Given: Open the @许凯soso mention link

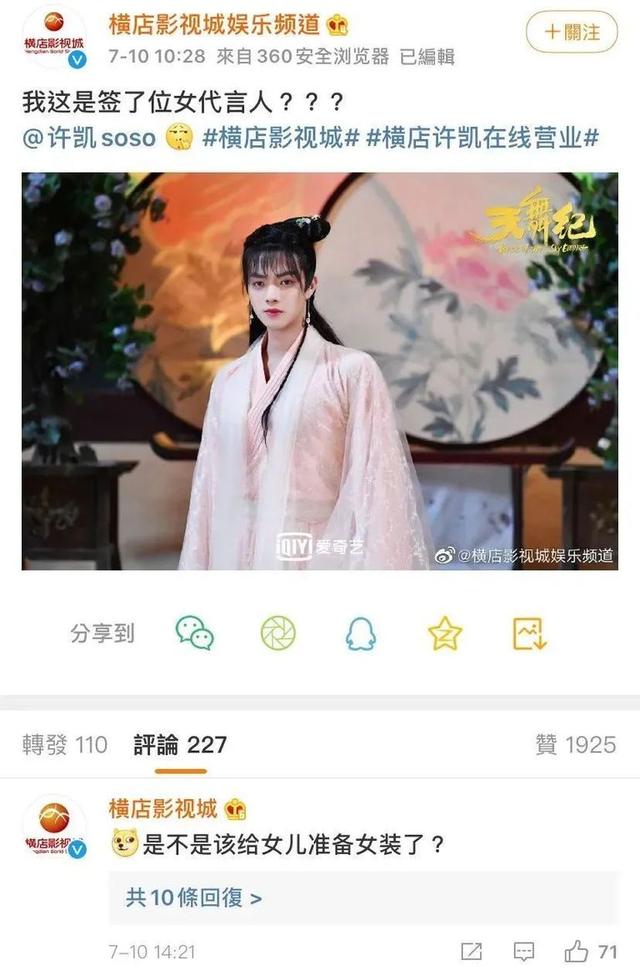Looking at the screenshot, I should tap(88, 138).
